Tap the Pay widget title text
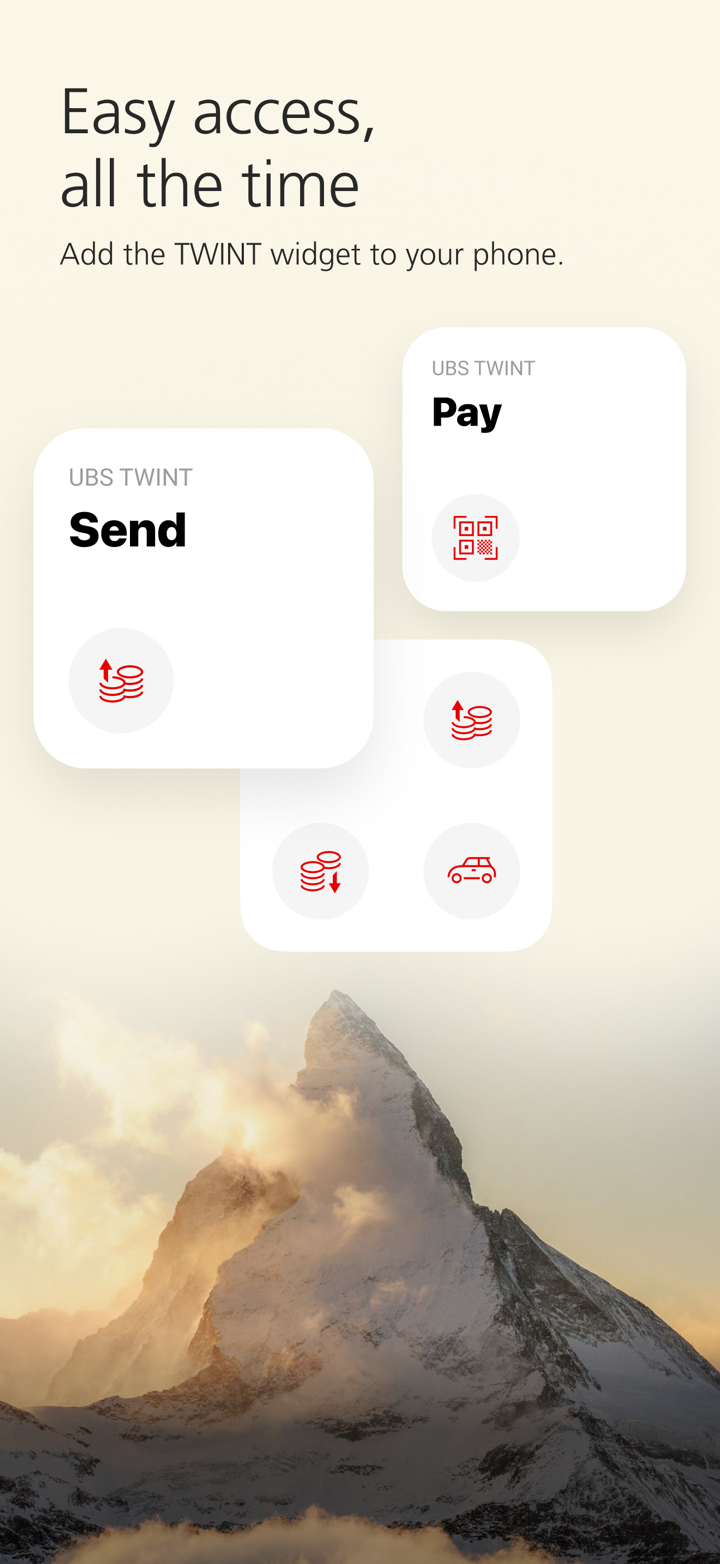720x1564 pixels. (466, 411)
